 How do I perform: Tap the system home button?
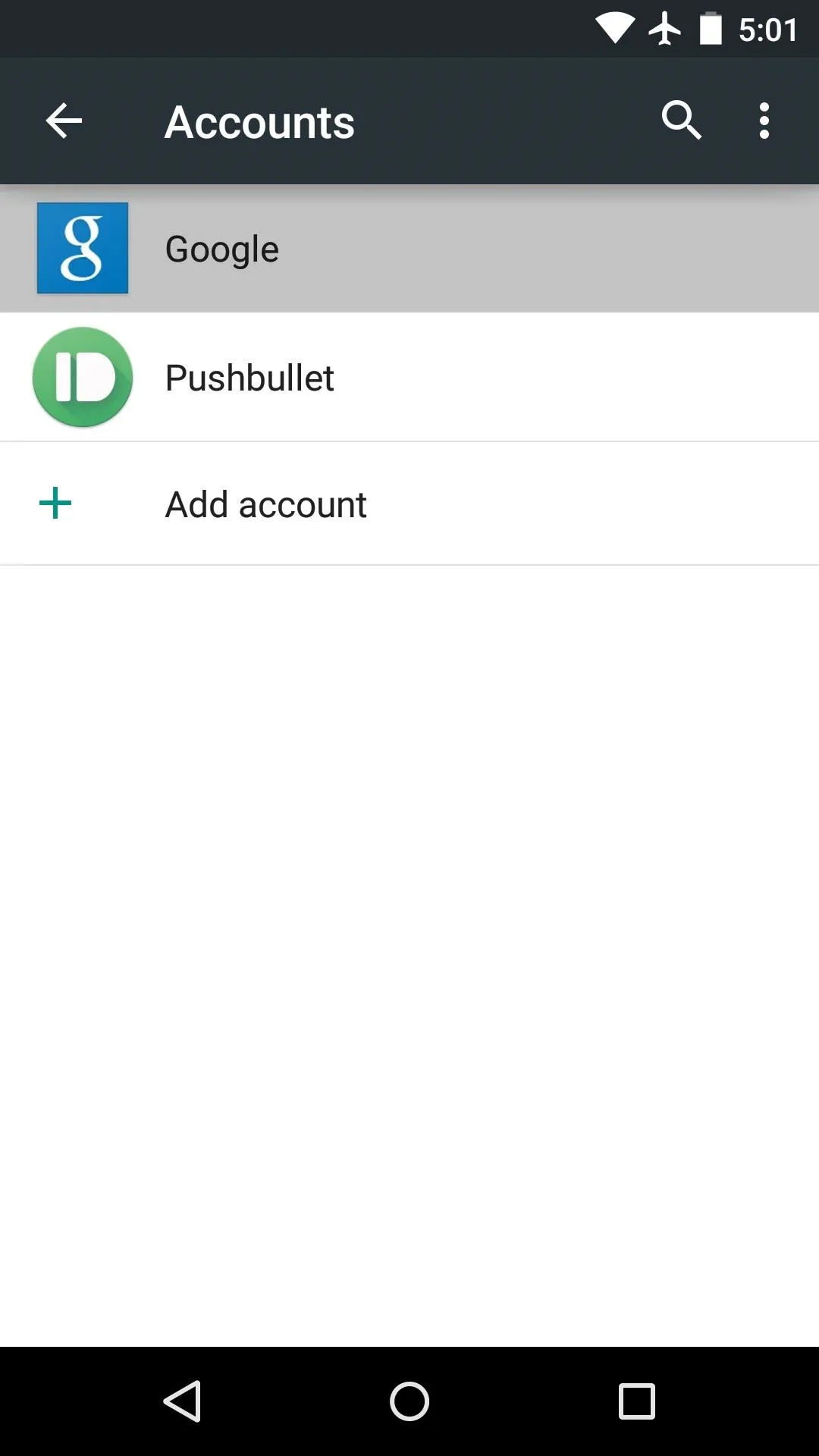409,1401
